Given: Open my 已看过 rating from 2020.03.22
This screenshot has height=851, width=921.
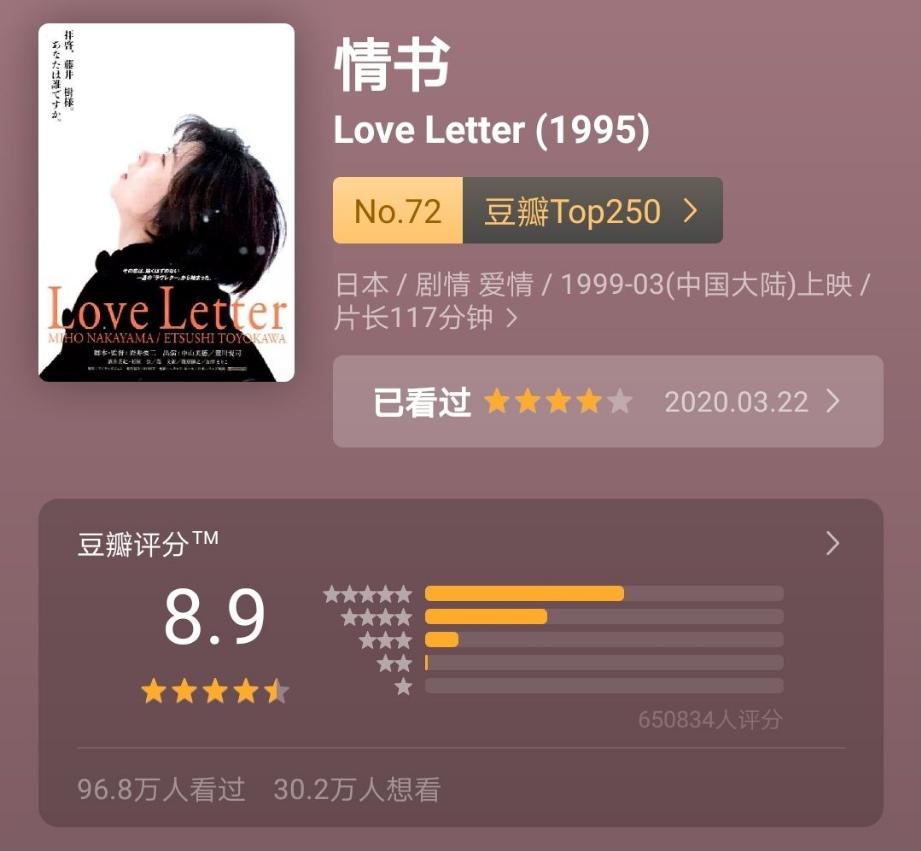Looking at the screenshot, I should coord(607,402).
